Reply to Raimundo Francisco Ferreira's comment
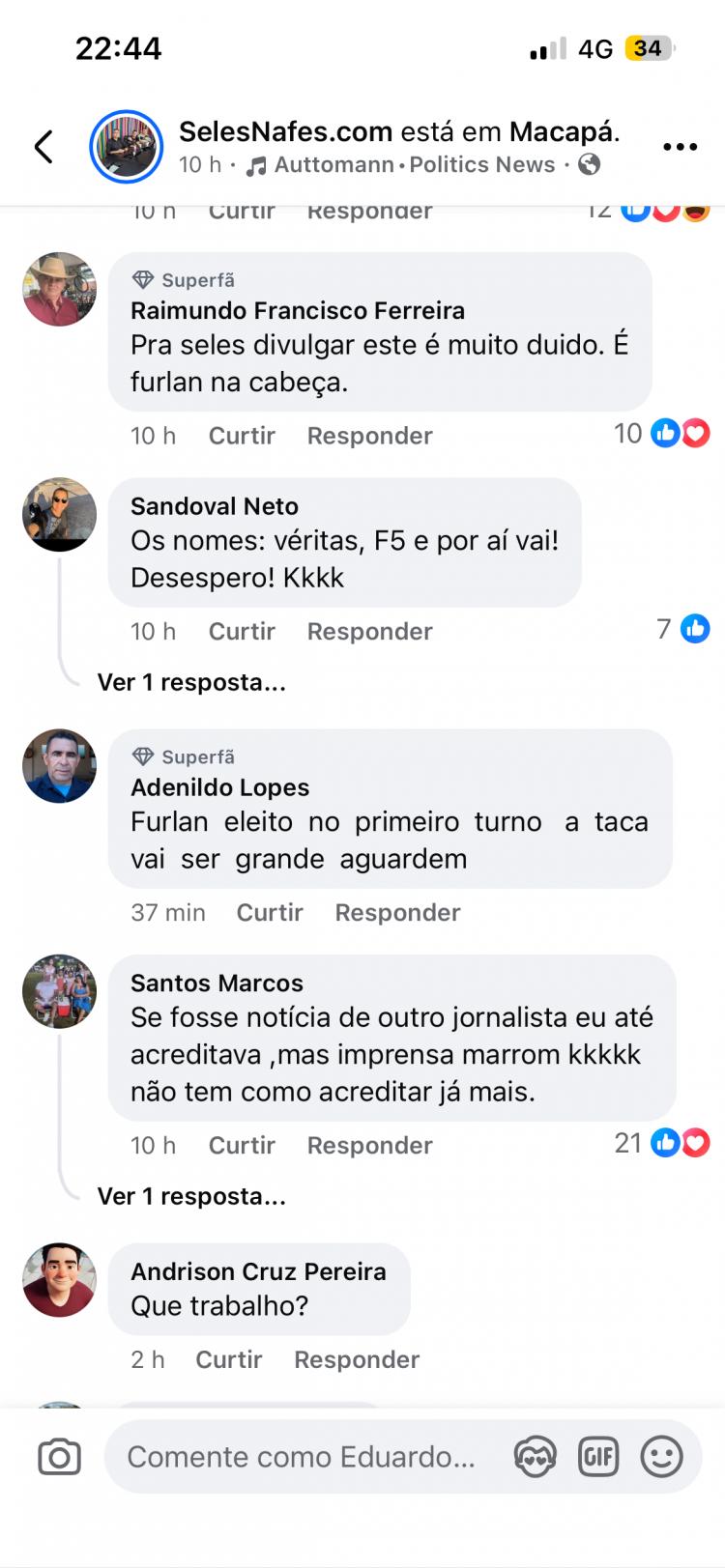 369,436
